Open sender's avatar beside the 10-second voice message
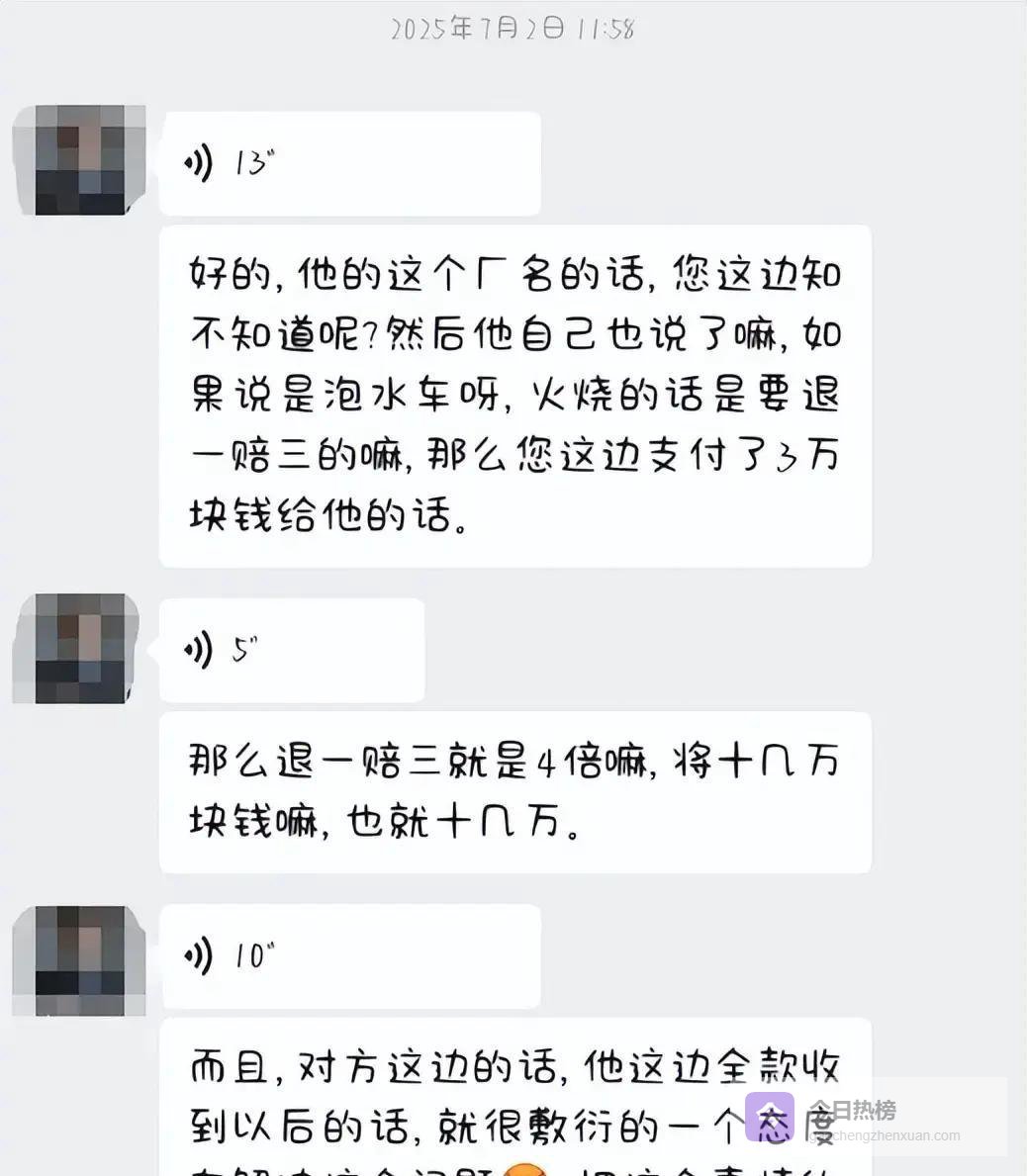This screenshot has height=1176, width=1027. [81, 960]
